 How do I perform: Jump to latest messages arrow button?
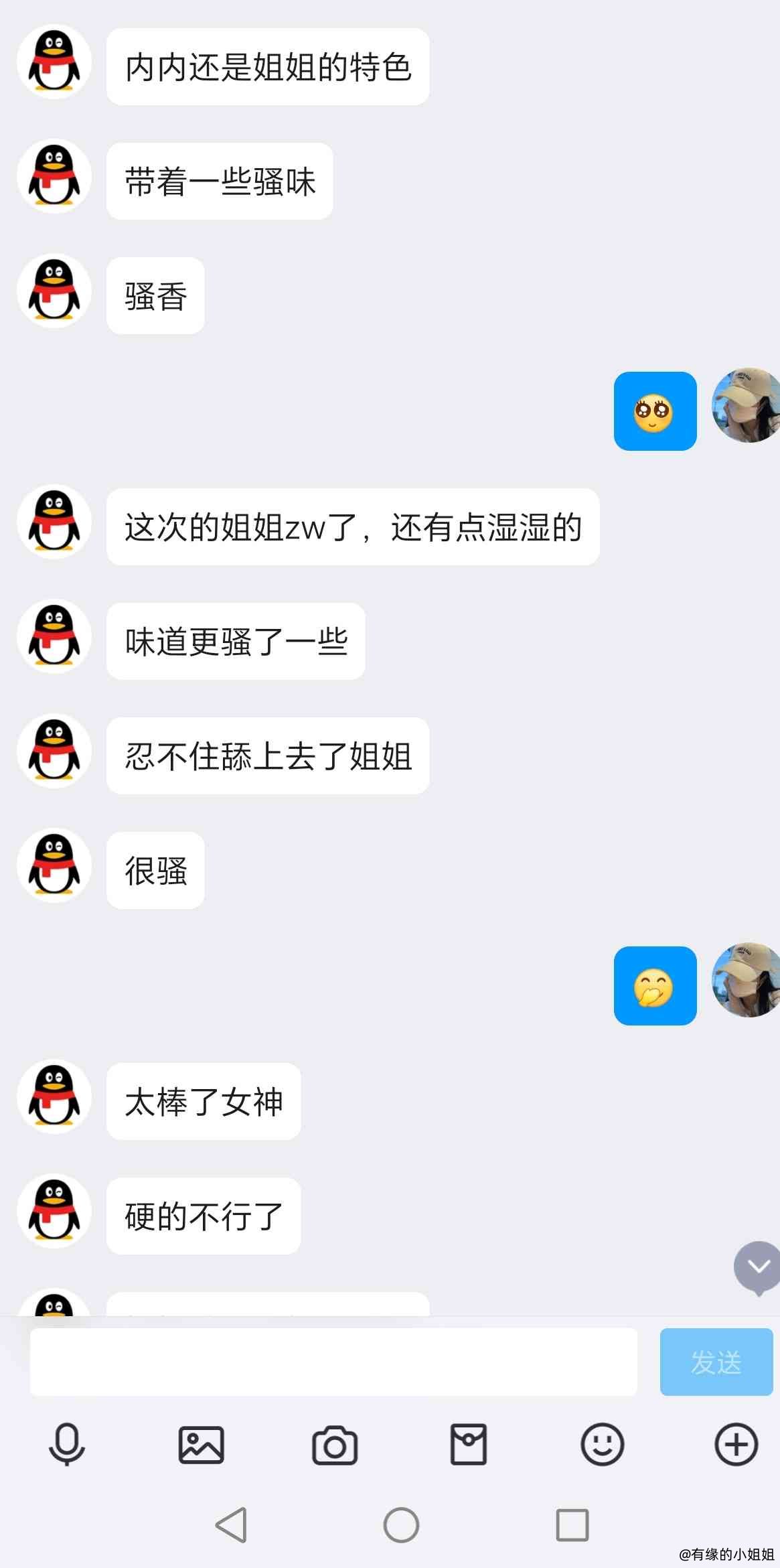tap(758, 1266)
